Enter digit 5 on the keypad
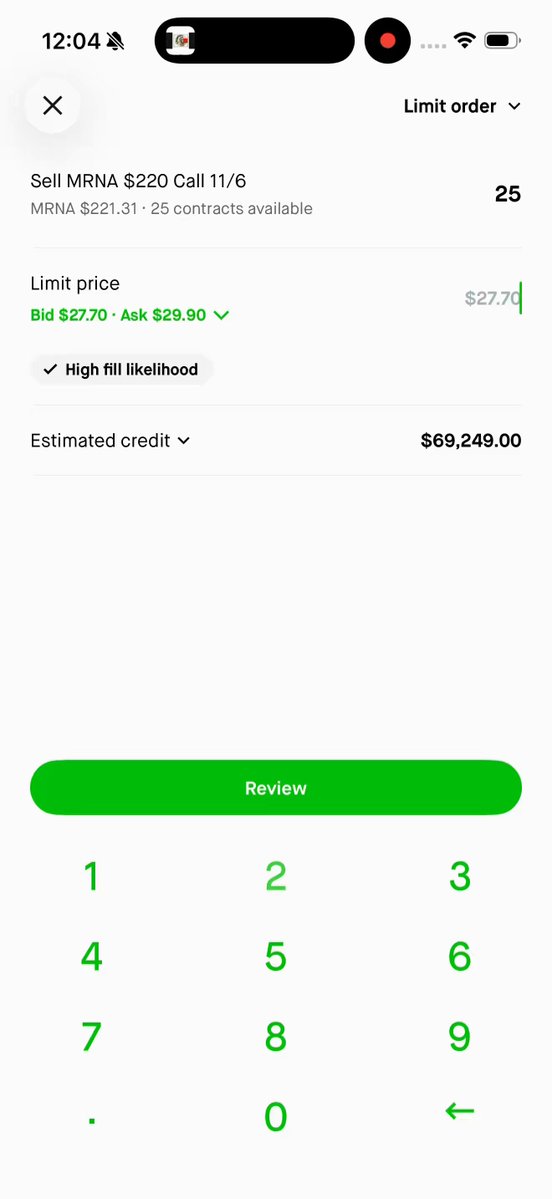 (276, 957)
